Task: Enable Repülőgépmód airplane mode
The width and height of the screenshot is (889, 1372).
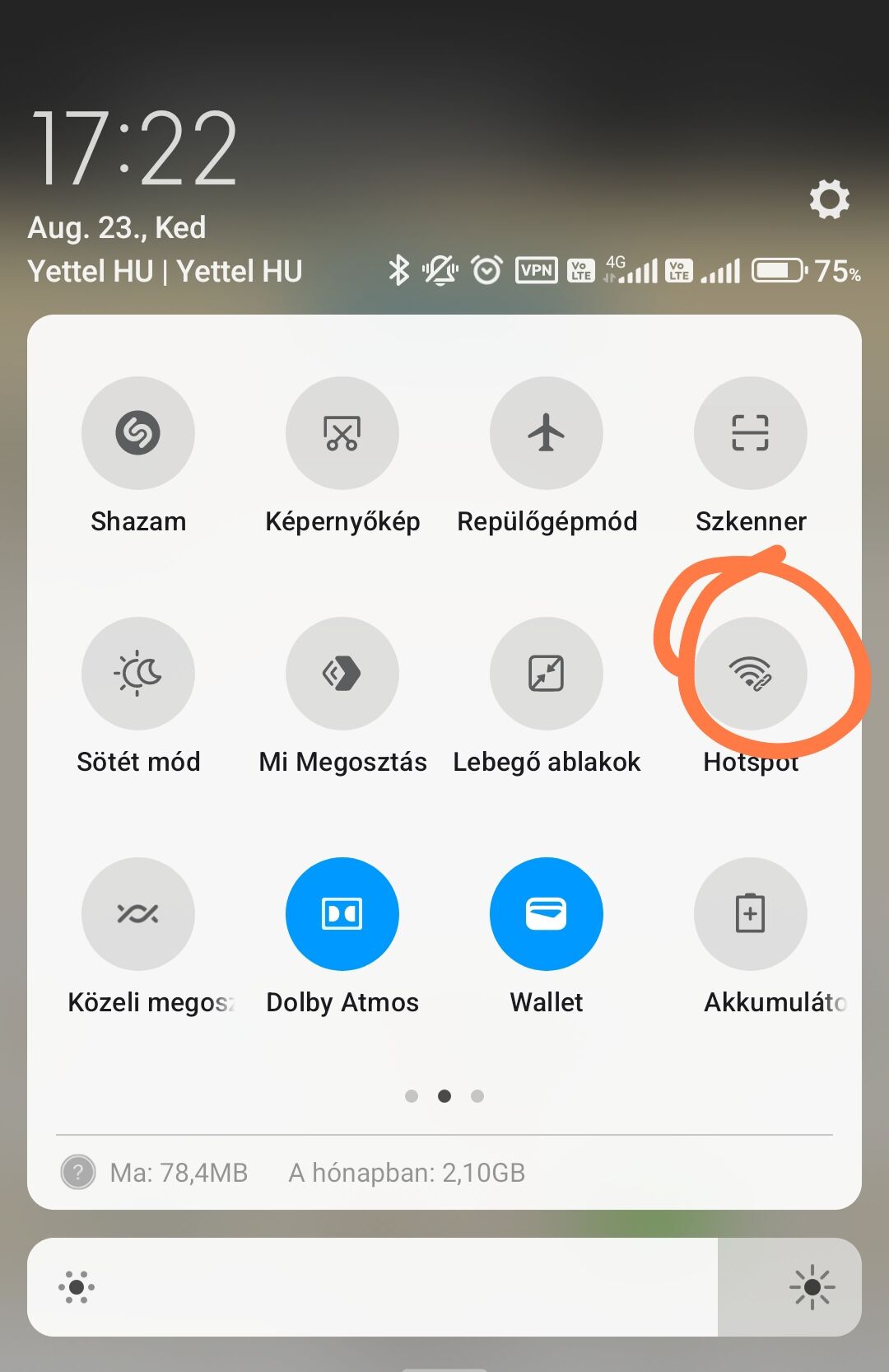Action: tap(547, 433)
